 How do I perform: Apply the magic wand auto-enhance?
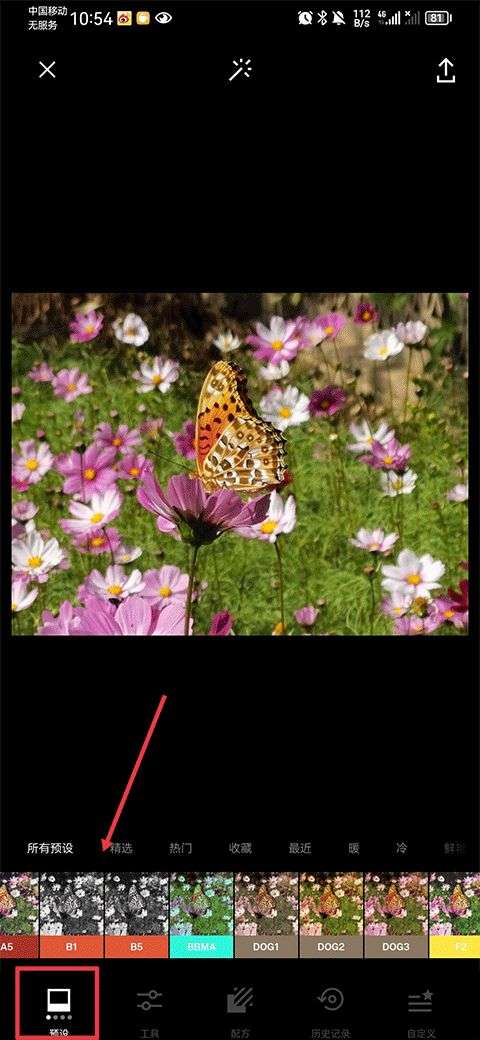(x=240, y=70)
